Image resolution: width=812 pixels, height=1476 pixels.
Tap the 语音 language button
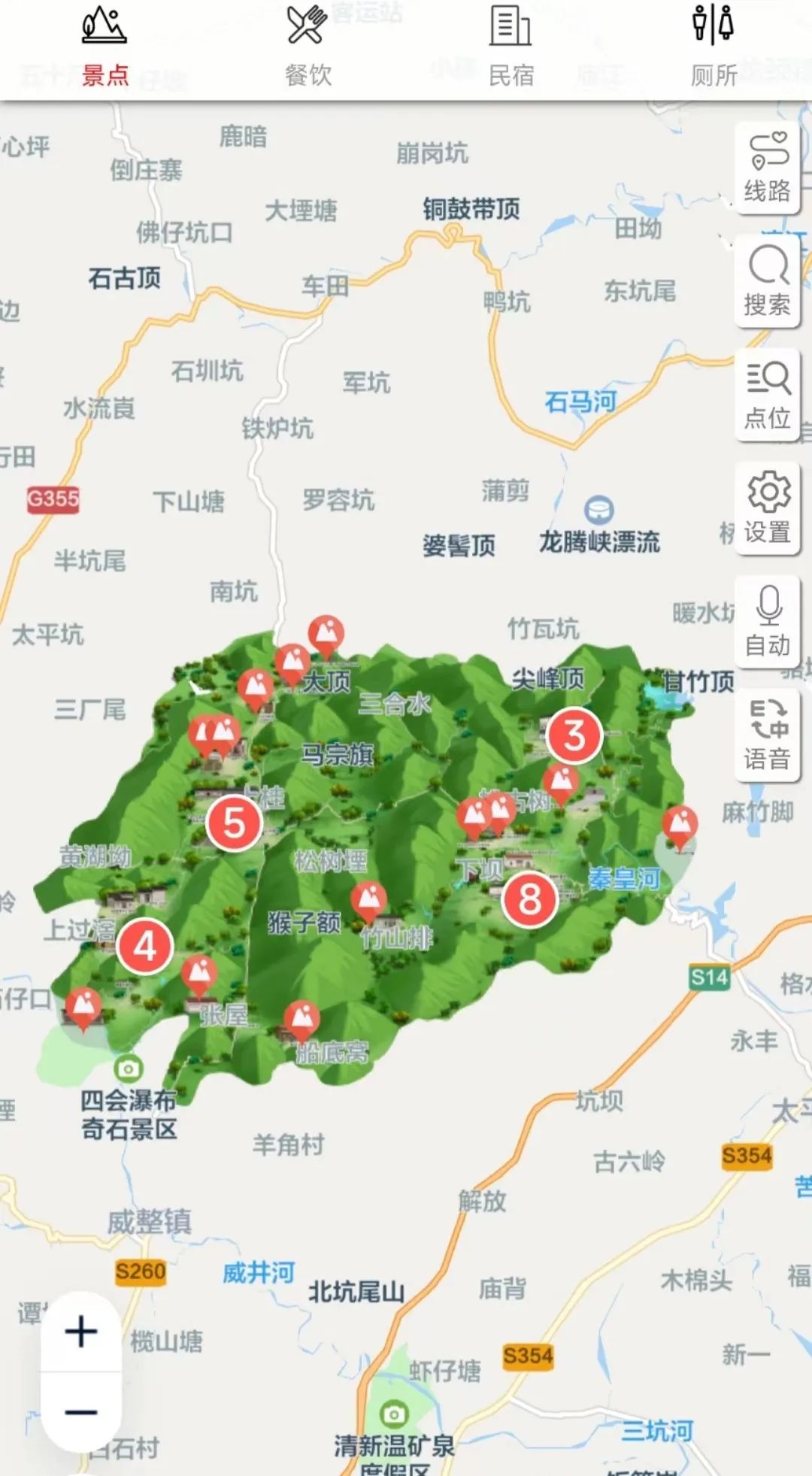767,736
